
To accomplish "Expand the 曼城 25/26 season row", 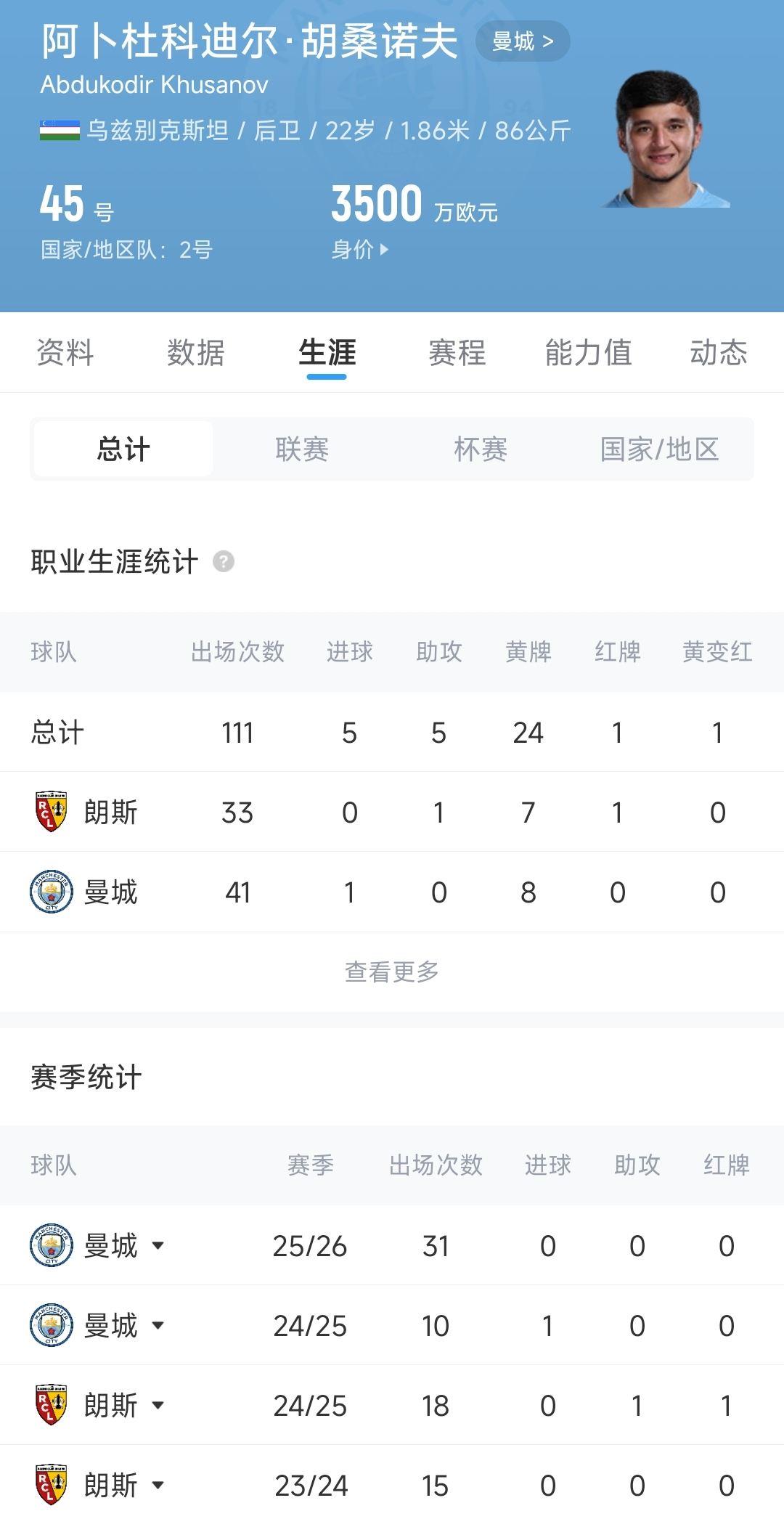I will coord(158,1246).
